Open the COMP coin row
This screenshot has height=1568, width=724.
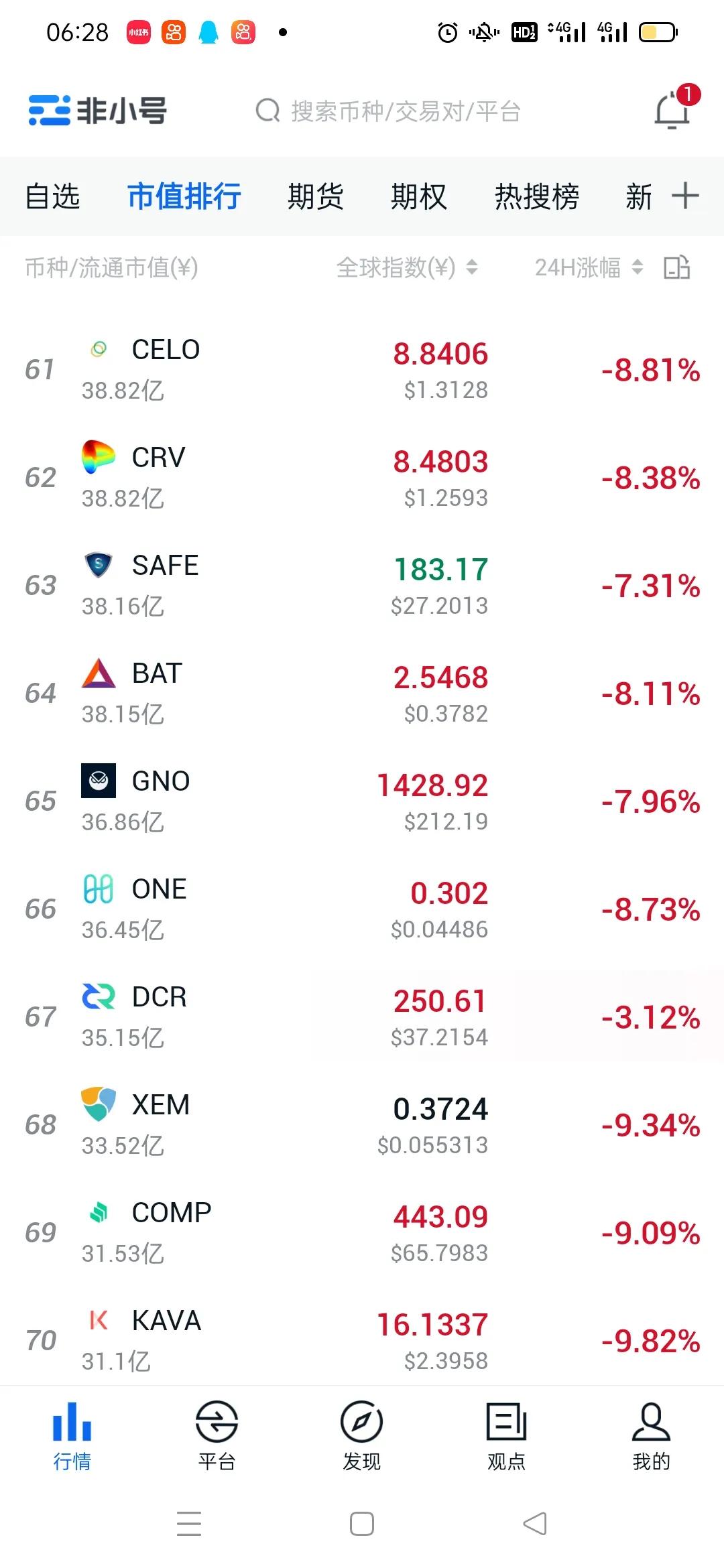(x=362, y=1233)
